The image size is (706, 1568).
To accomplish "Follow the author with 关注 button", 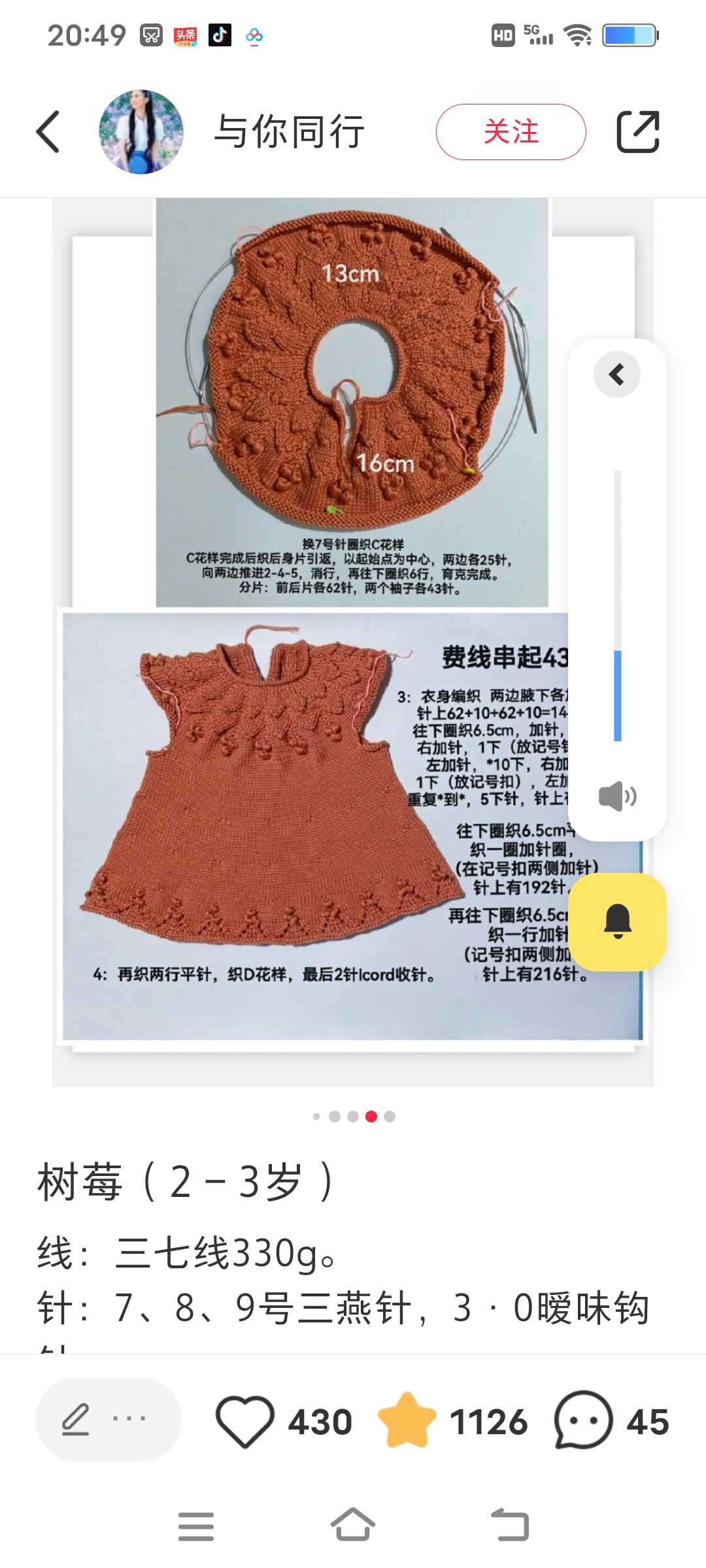I will coord(511,132).
